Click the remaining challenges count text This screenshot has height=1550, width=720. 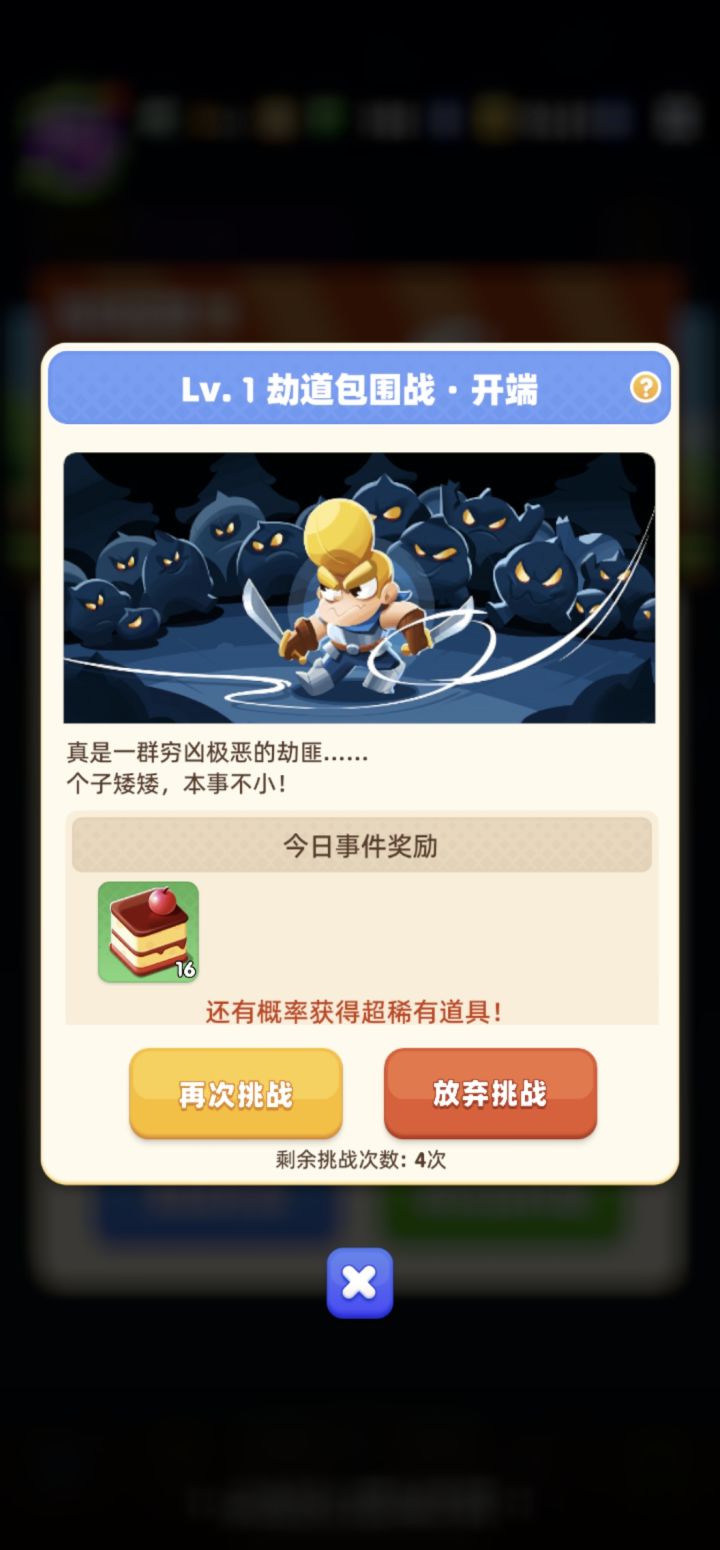[358, 1159]
